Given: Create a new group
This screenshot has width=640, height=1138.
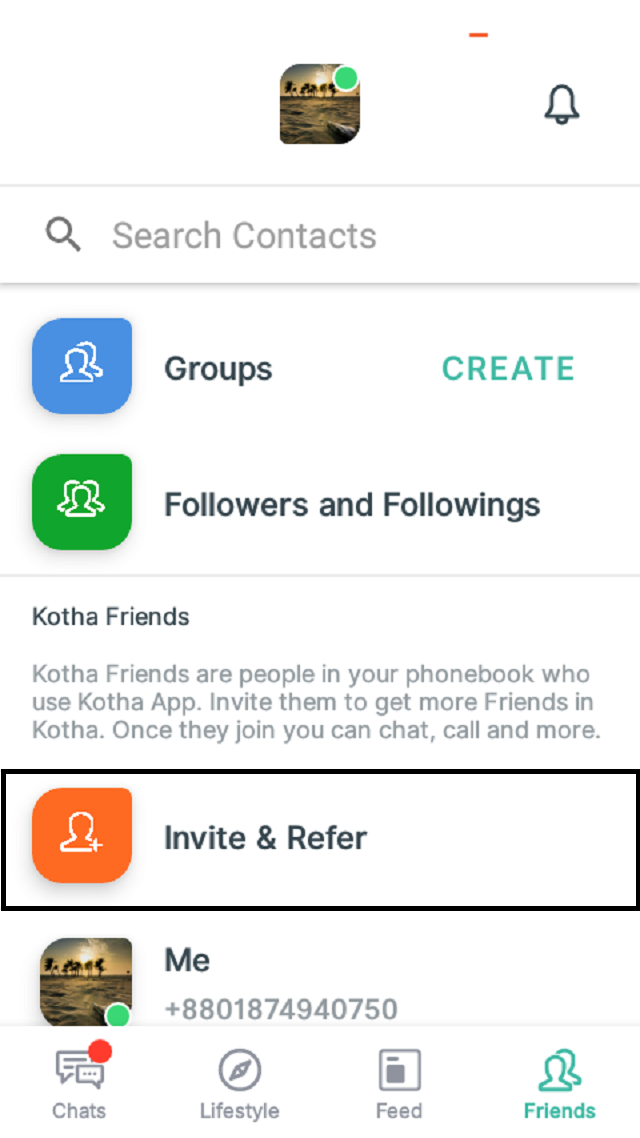Looking at the screenshot, I should click(x=508, y=368).
